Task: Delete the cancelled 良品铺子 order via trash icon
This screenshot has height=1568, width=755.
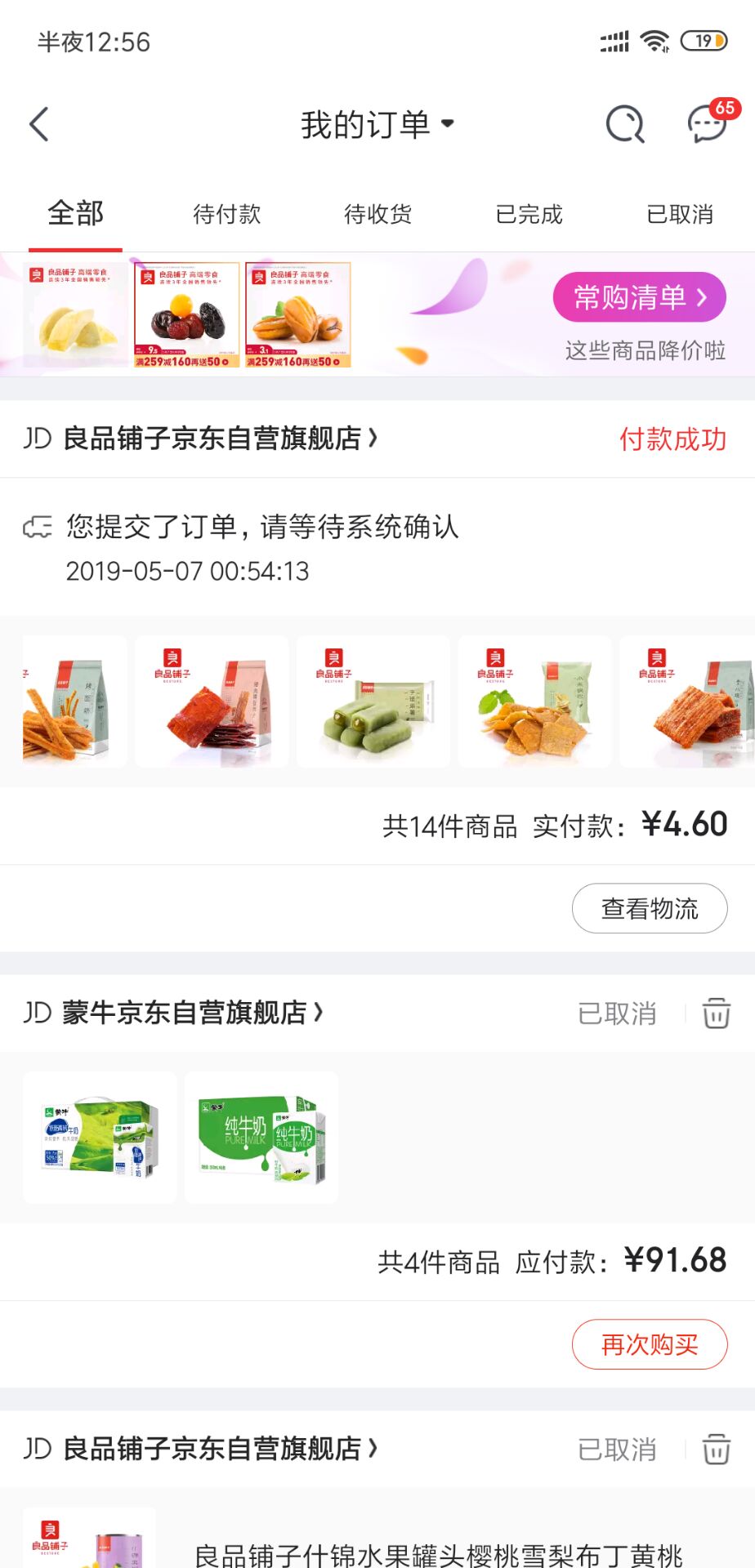Action: point(716,1449)
